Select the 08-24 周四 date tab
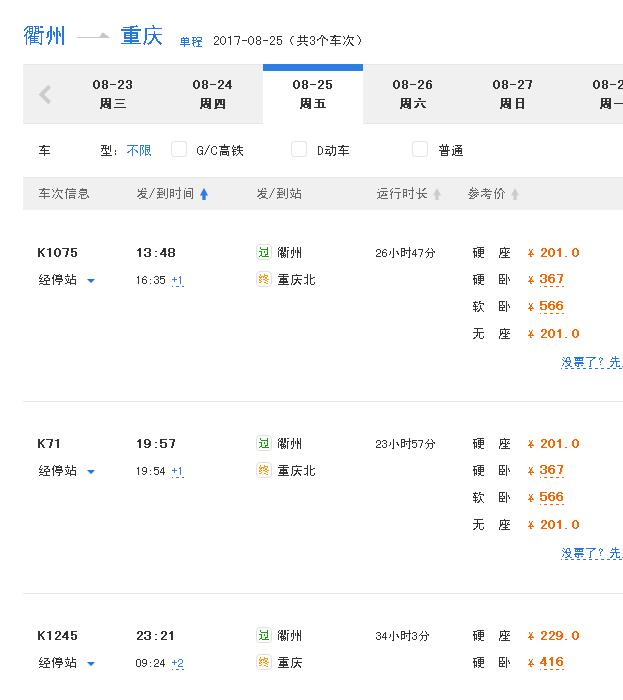 coord(212,94)
